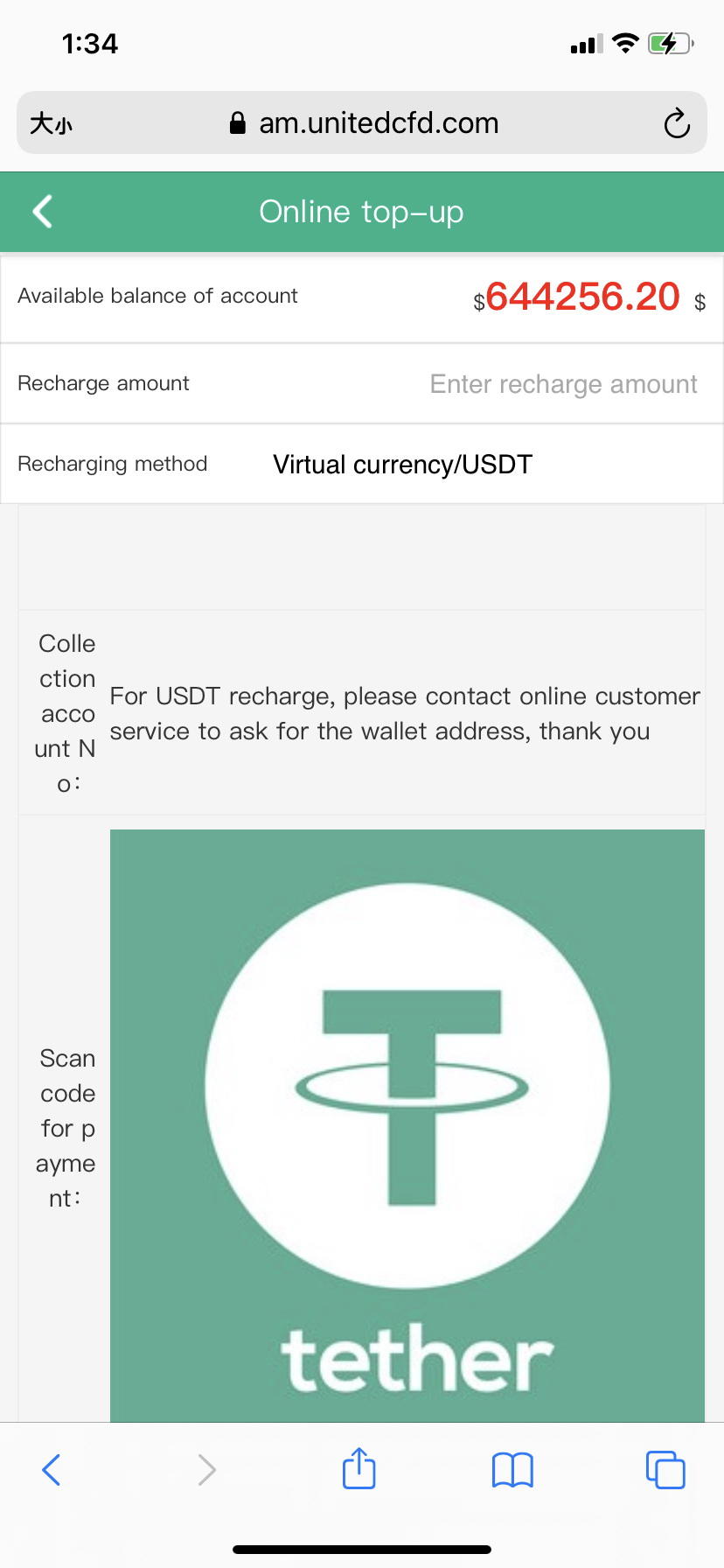Open Safari bookmarks
The width and height of the screenshot is (724, 1568).
click(512, 1470)
